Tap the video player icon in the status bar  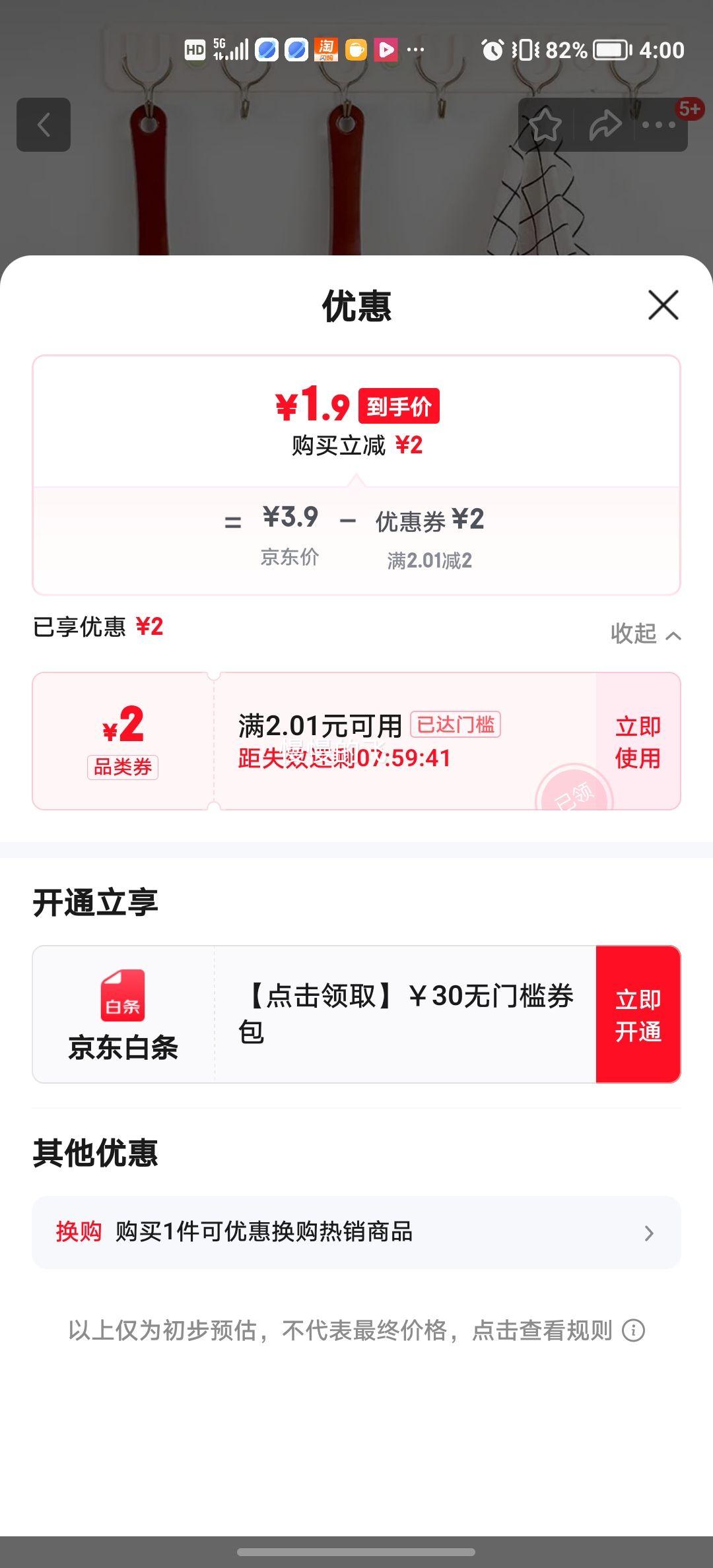point(386,49)
